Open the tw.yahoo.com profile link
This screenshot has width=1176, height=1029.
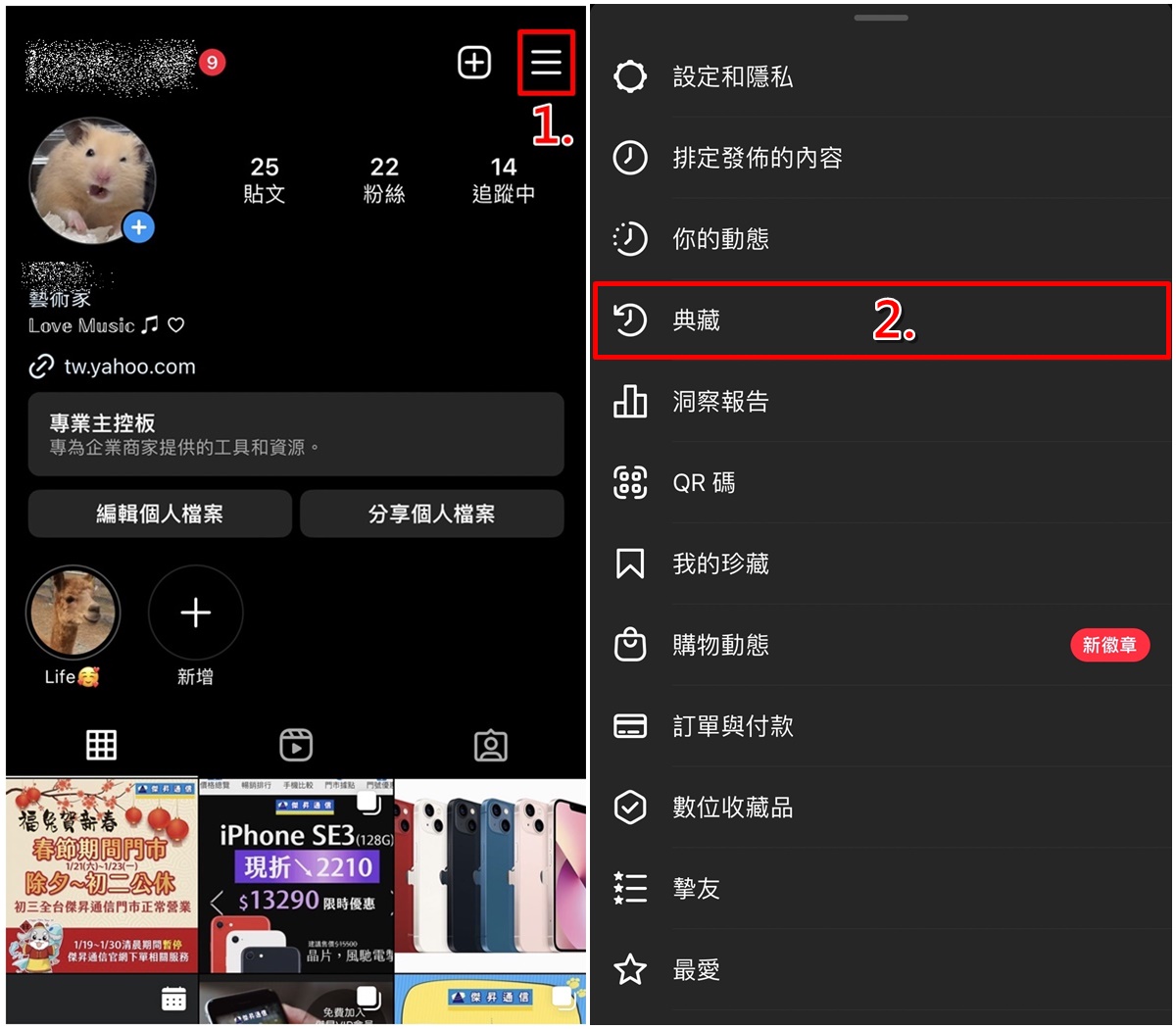129,367
